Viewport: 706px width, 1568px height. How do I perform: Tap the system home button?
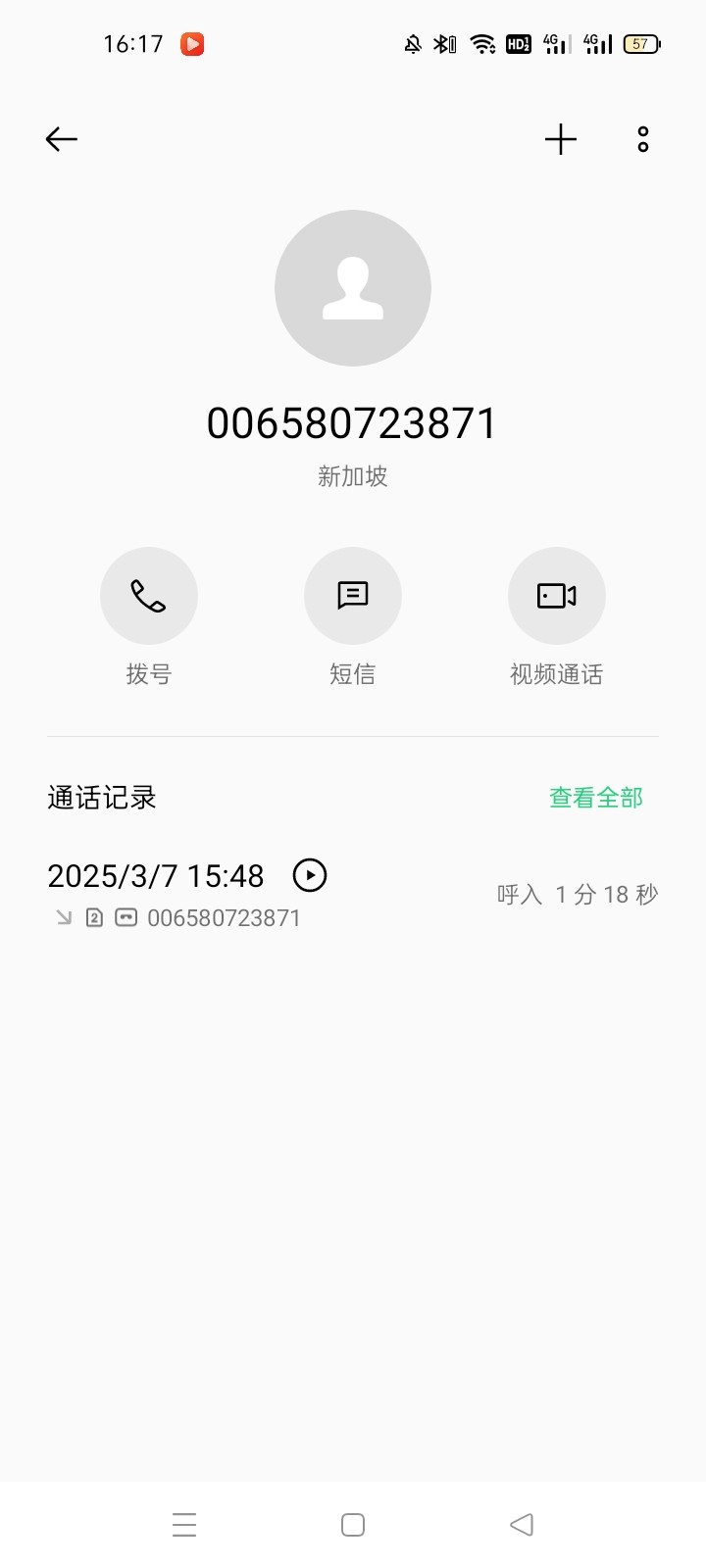[353, 1525]
